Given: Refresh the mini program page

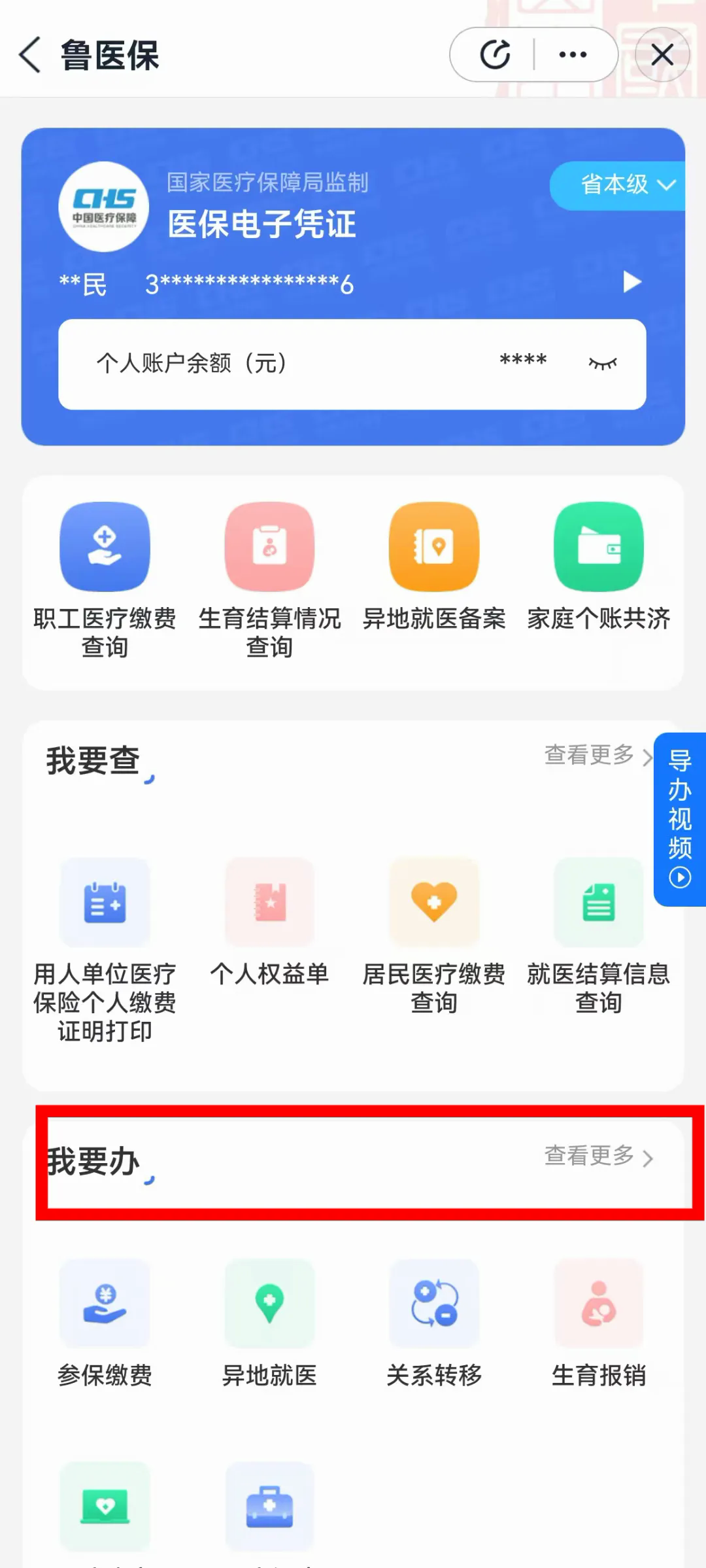Looking at the screenshot, I should pos(496,55).
